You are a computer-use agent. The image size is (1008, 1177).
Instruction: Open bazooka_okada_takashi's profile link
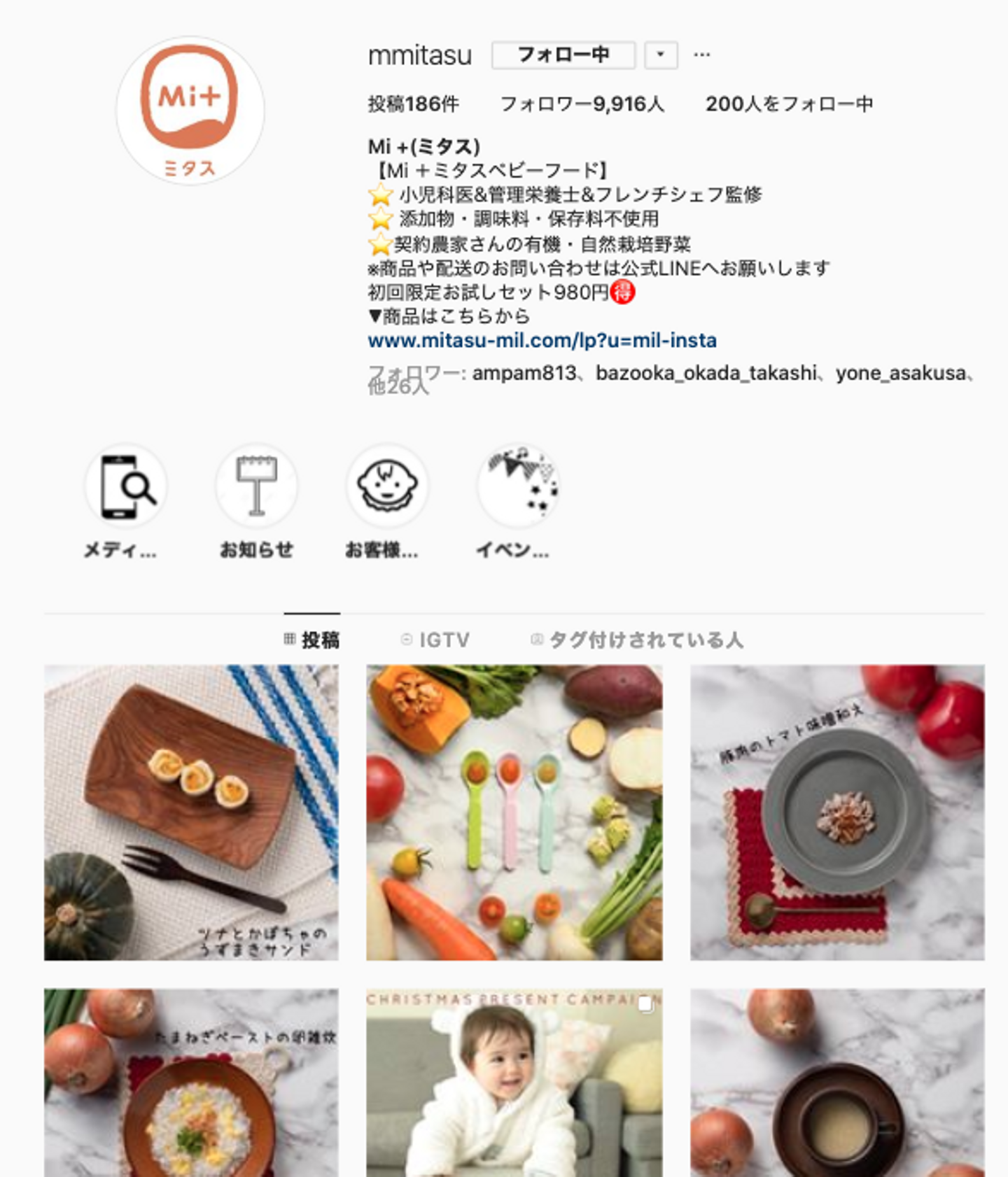(706, 373)
